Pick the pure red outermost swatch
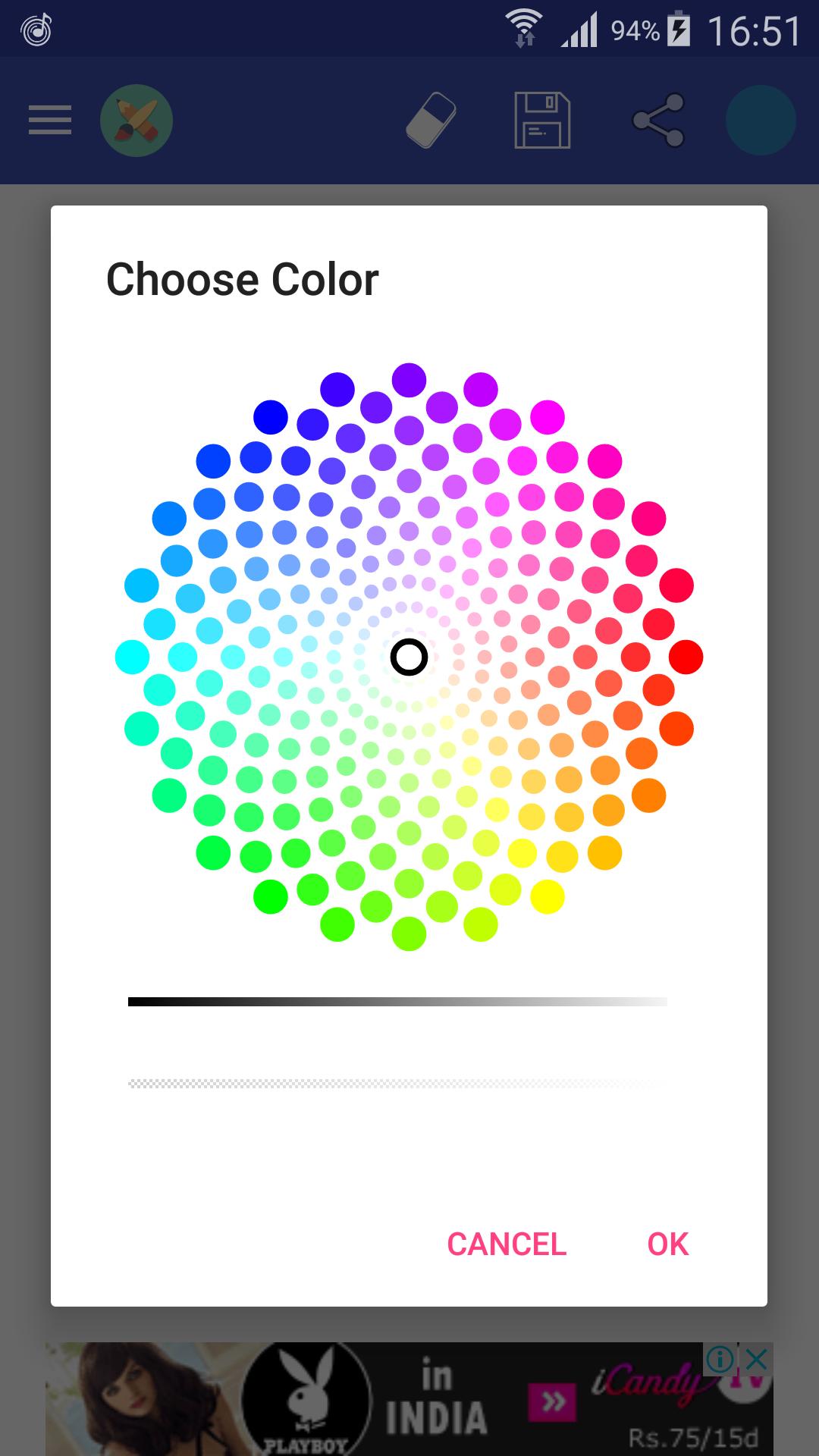Viewport: 819px width, 1456px height. pyautogui.click(x=686, y=657)
